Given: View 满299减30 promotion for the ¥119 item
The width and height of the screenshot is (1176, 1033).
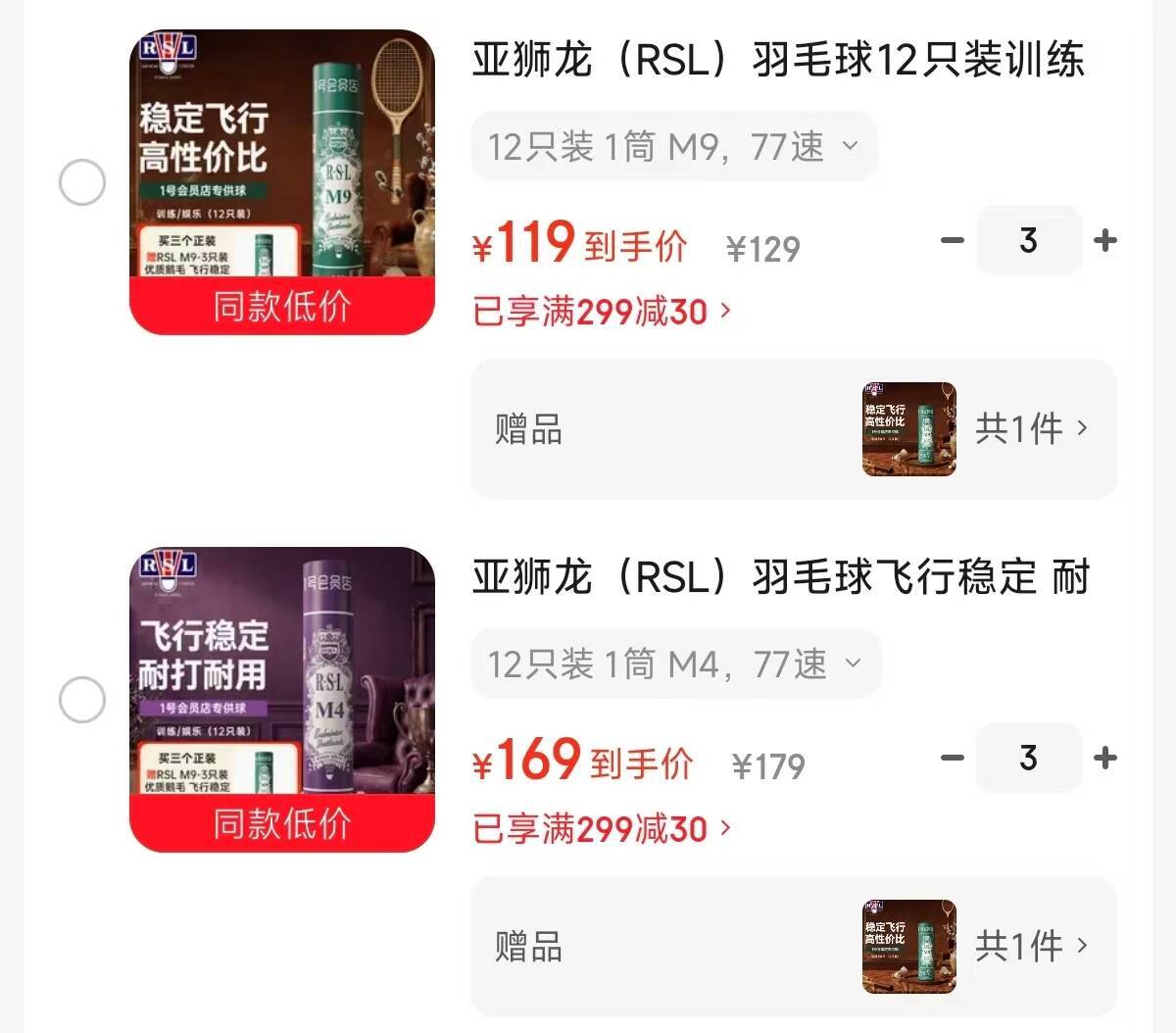Looking at the screenshot, I should click(x=602, y=312).
